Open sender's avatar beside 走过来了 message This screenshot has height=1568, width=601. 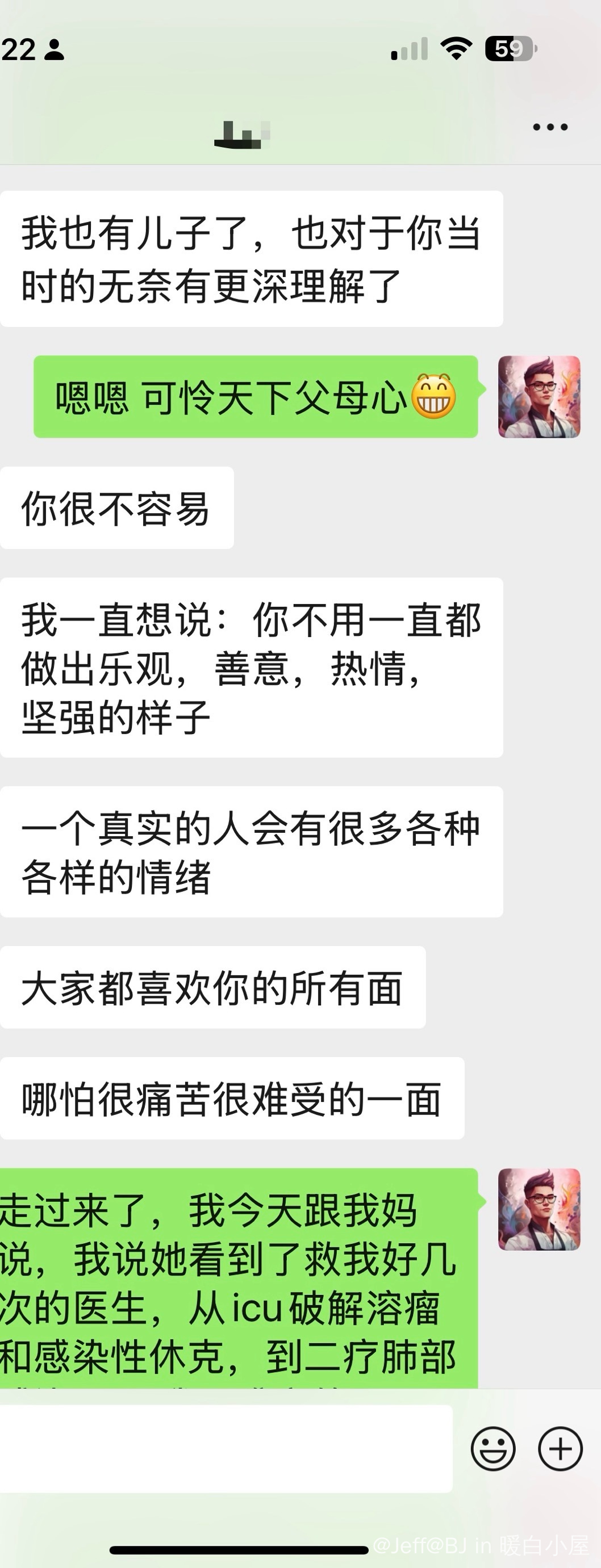[x=539, y=1209]
